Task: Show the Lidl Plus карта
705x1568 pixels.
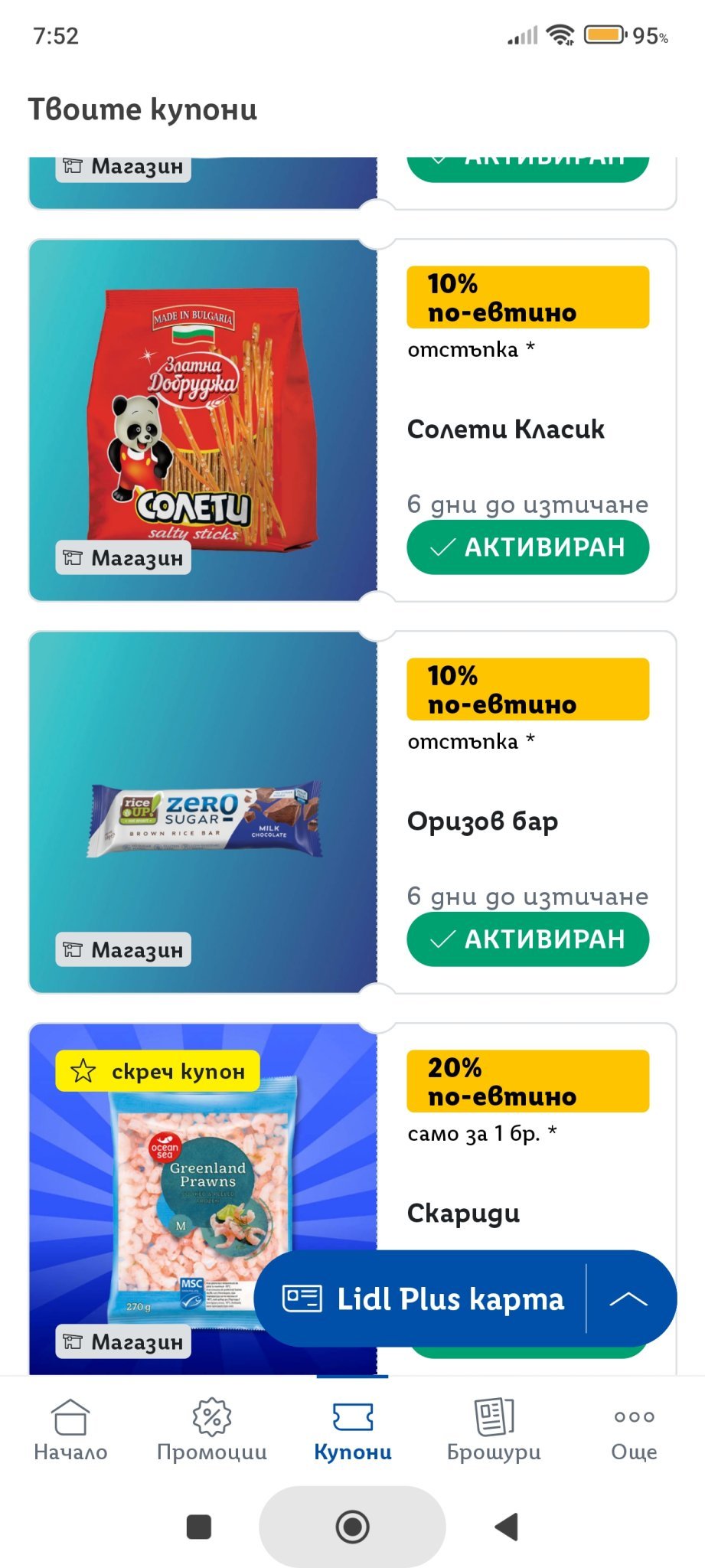Action: pyautogui.click(x=423, y=1299)
